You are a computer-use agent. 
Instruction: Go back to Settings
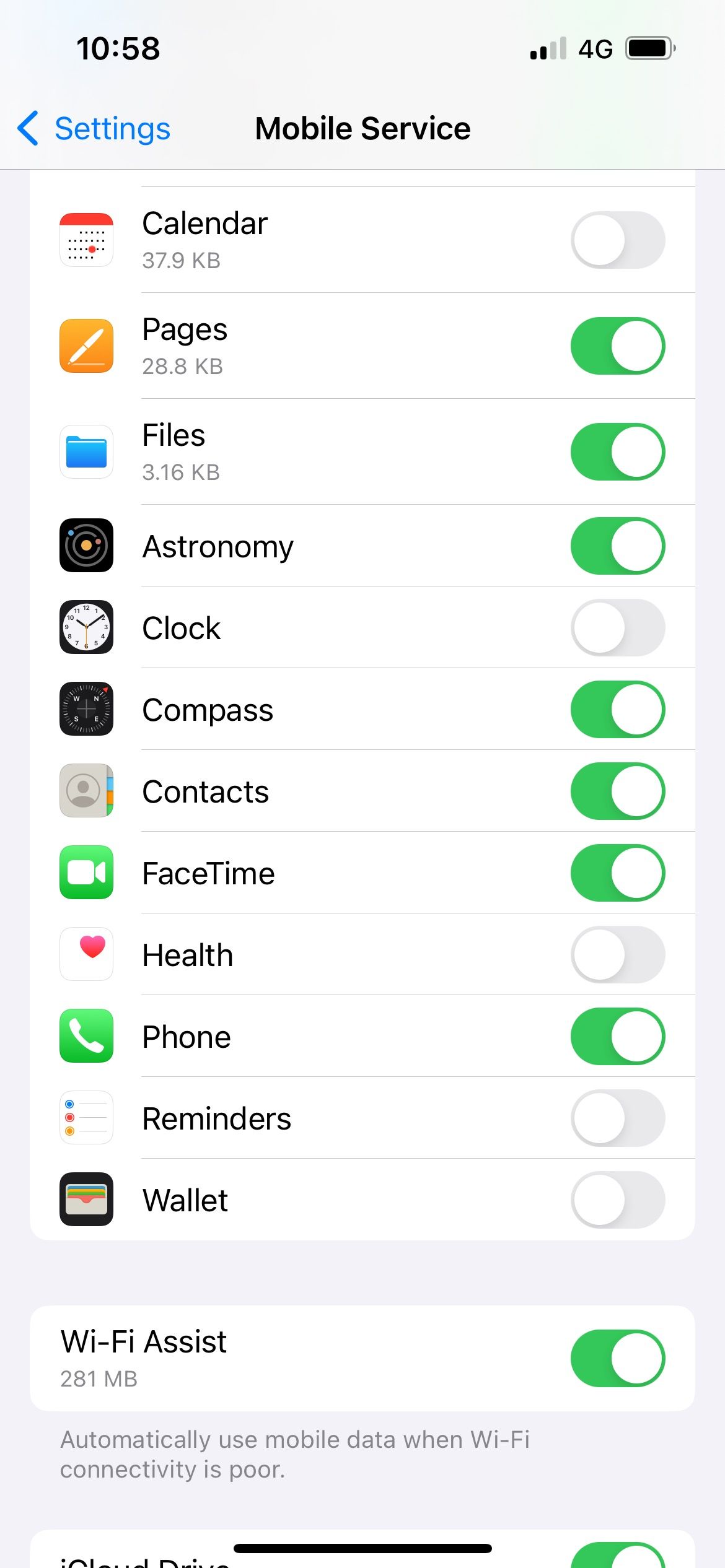93,128
